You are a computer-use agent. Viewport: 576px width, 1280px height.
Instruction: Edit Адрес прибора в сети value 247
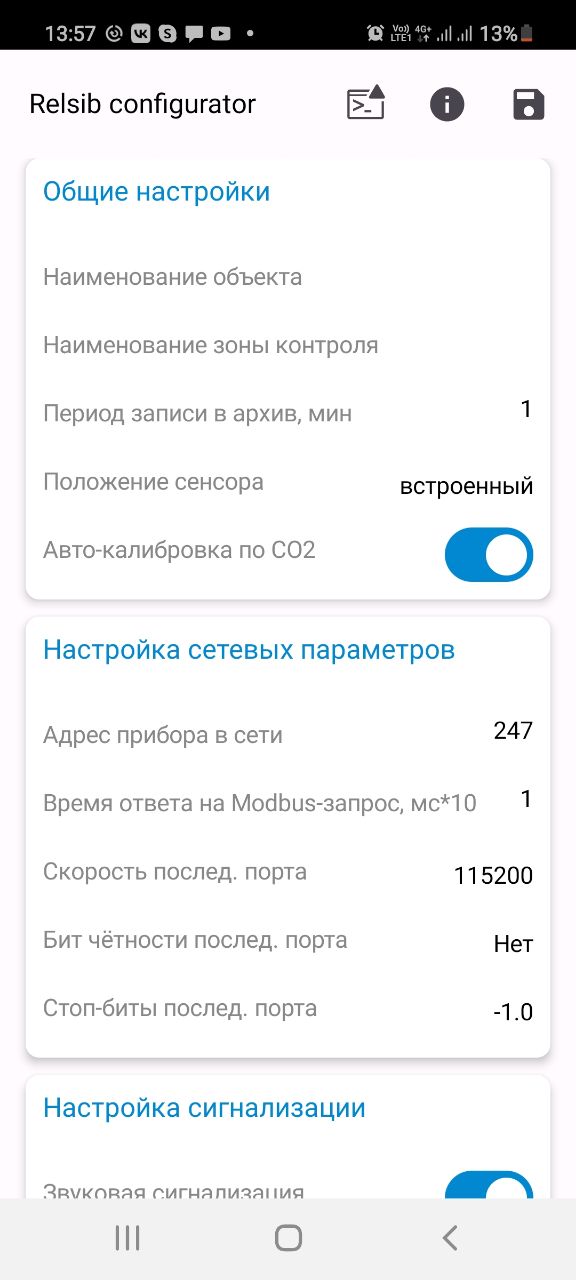513,731
